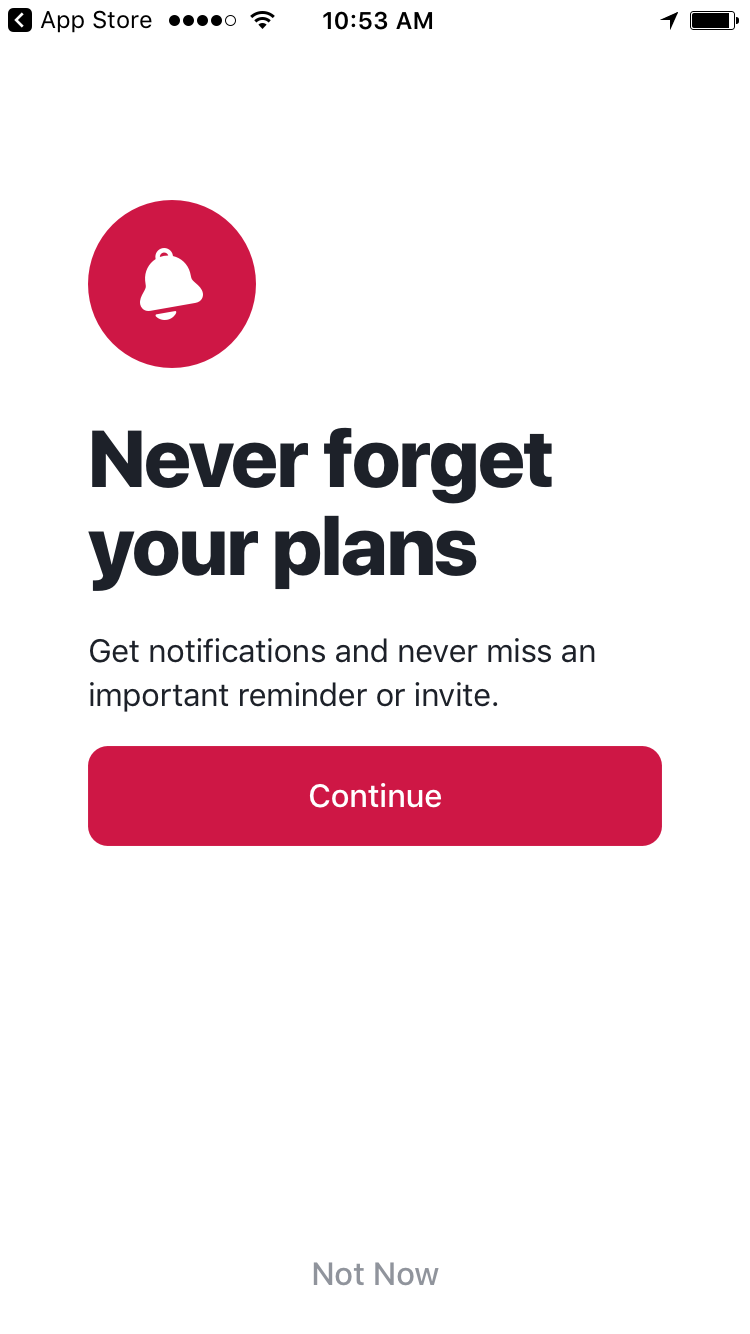Tap the Continue button
The height and width of the screenshot is (1334, 750).
tap(375, 796)
